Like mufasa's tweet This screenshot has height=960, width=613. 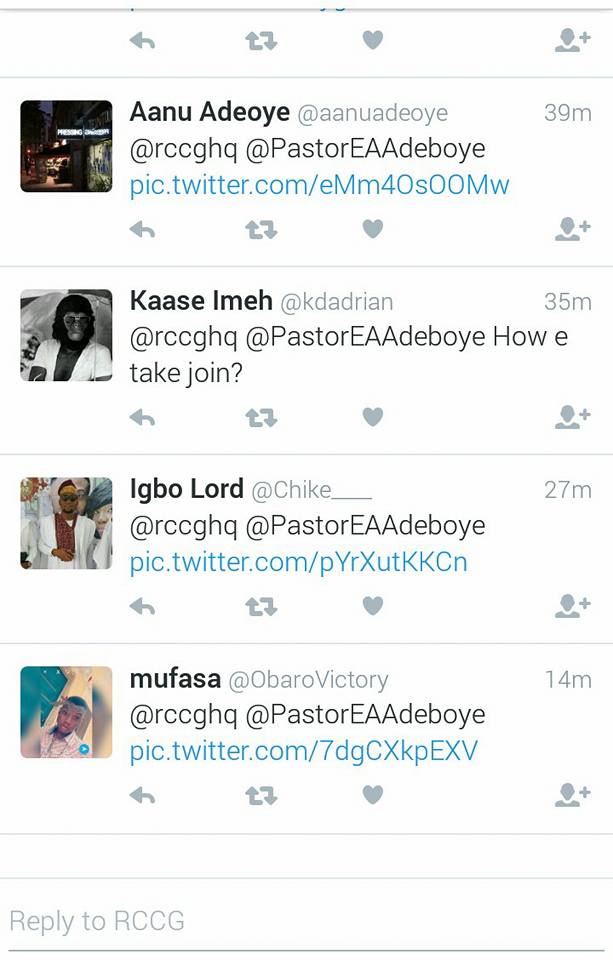[372, 795]
